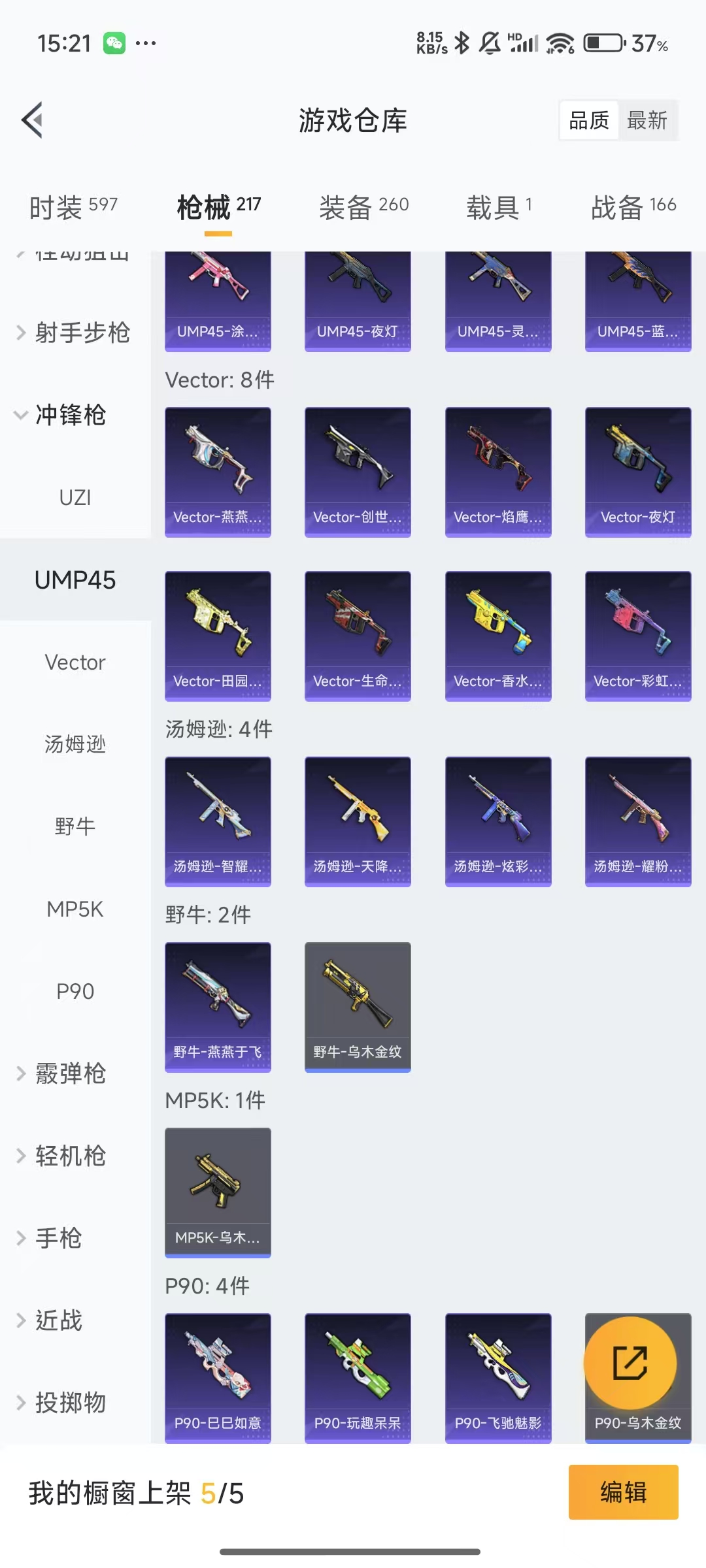Go back from 游戏仓库
This screenshot has width=706, height=1568.
[33, 120]
